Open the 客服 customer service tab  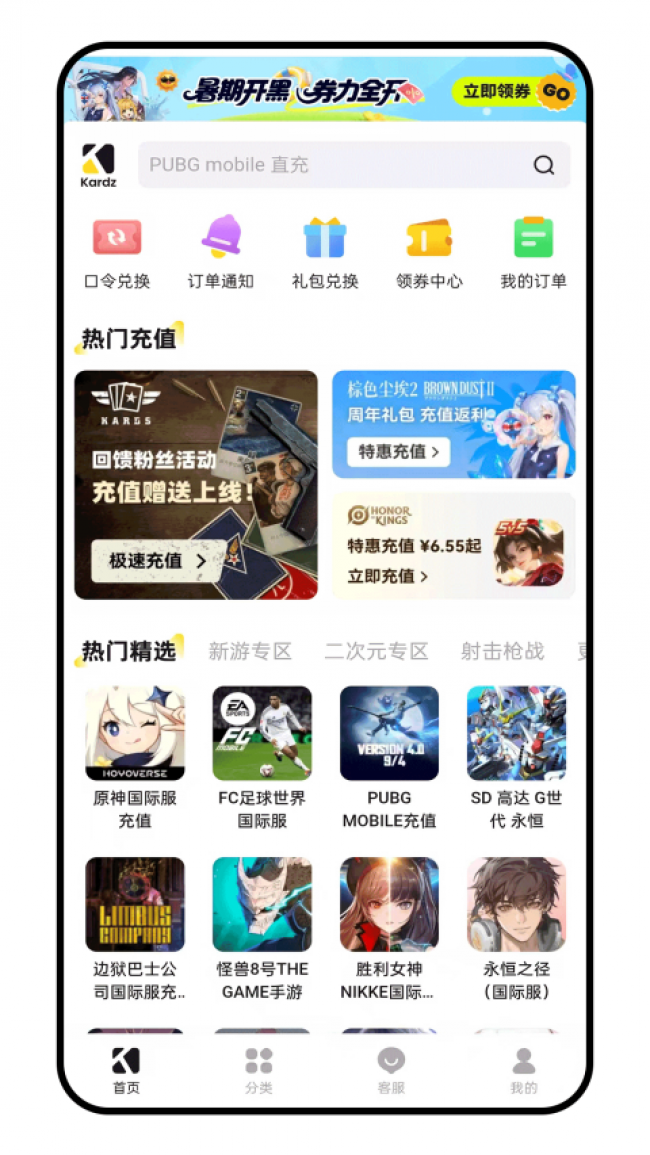tap(391, 1071)
